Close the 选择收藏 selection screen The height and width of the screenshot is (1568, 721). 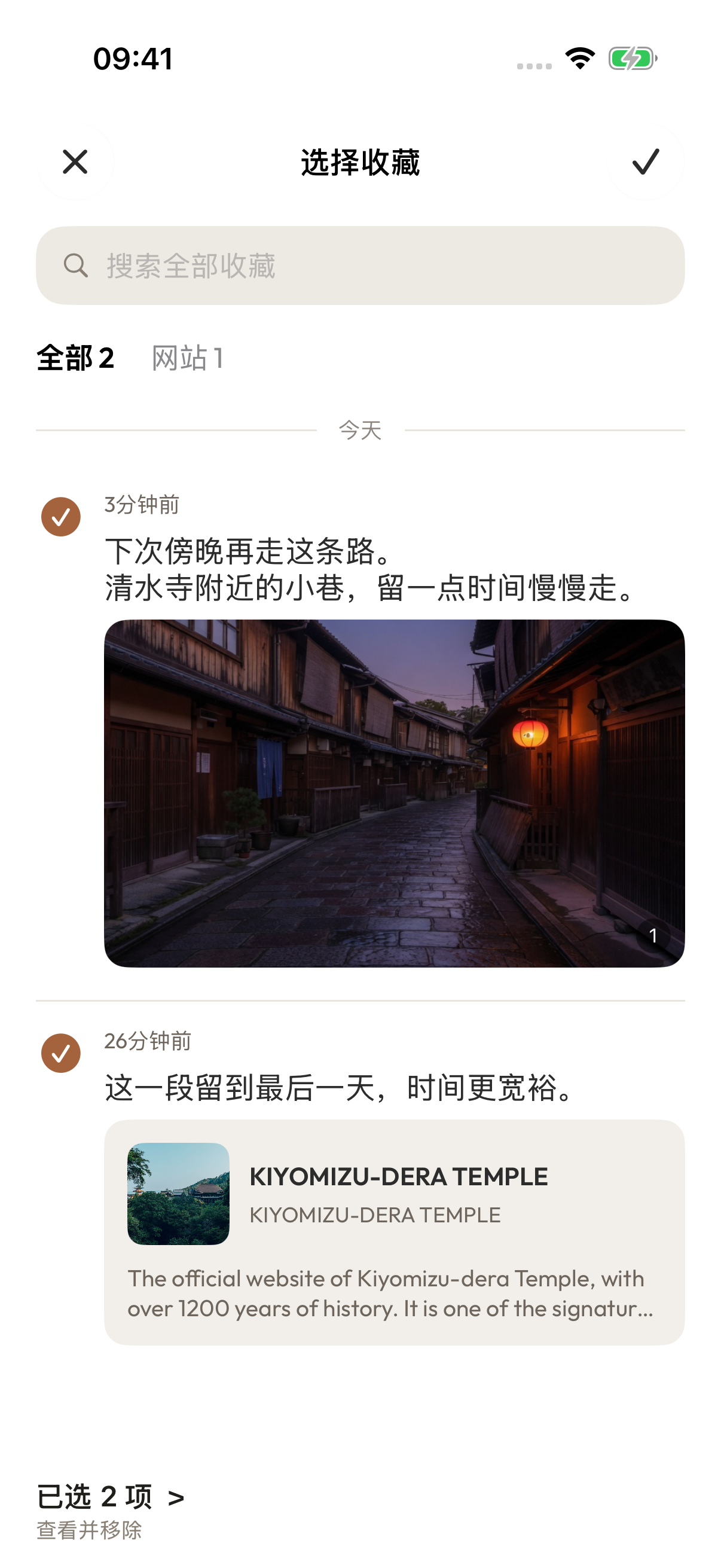75,161
